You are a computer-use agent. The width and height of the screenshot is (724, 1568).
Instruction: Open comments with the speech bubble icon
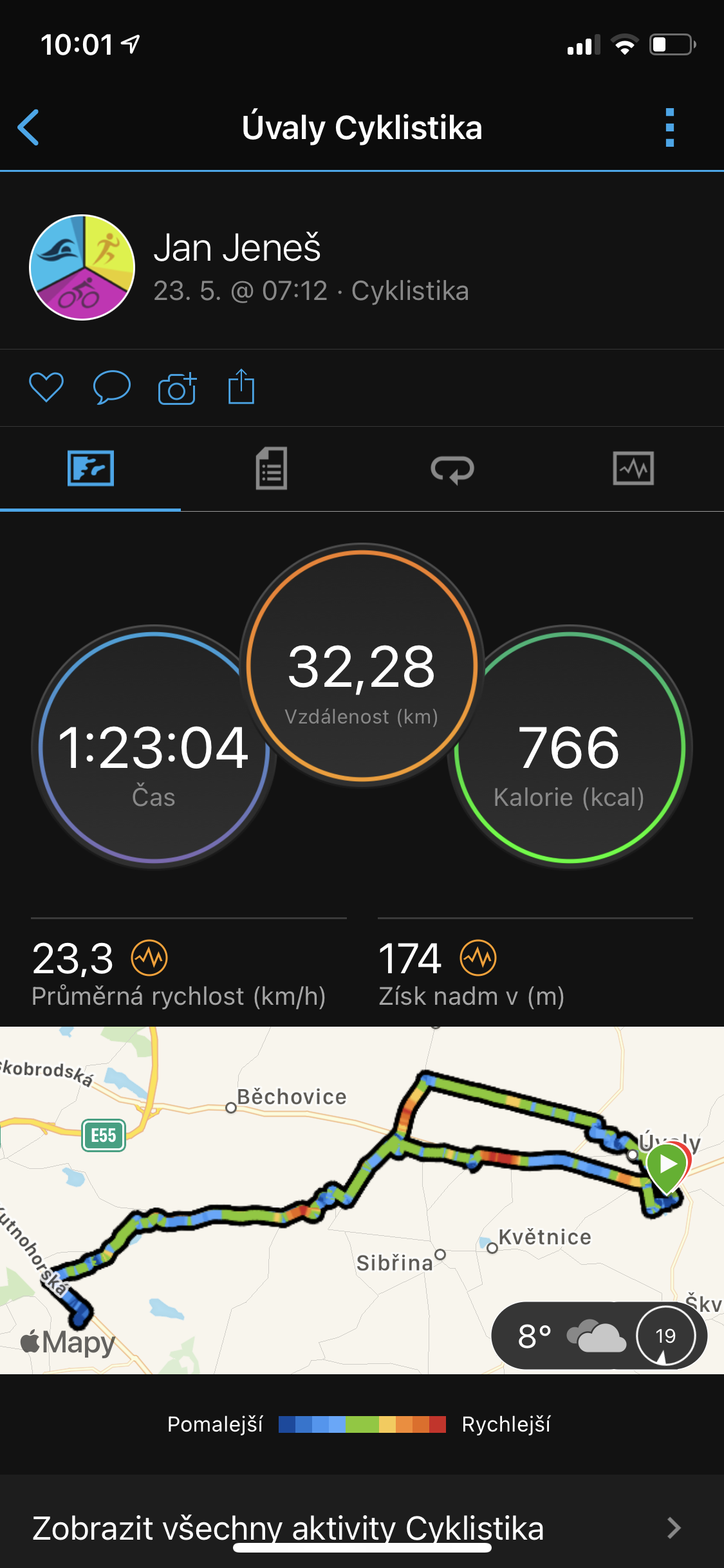[x=112, y=387]
